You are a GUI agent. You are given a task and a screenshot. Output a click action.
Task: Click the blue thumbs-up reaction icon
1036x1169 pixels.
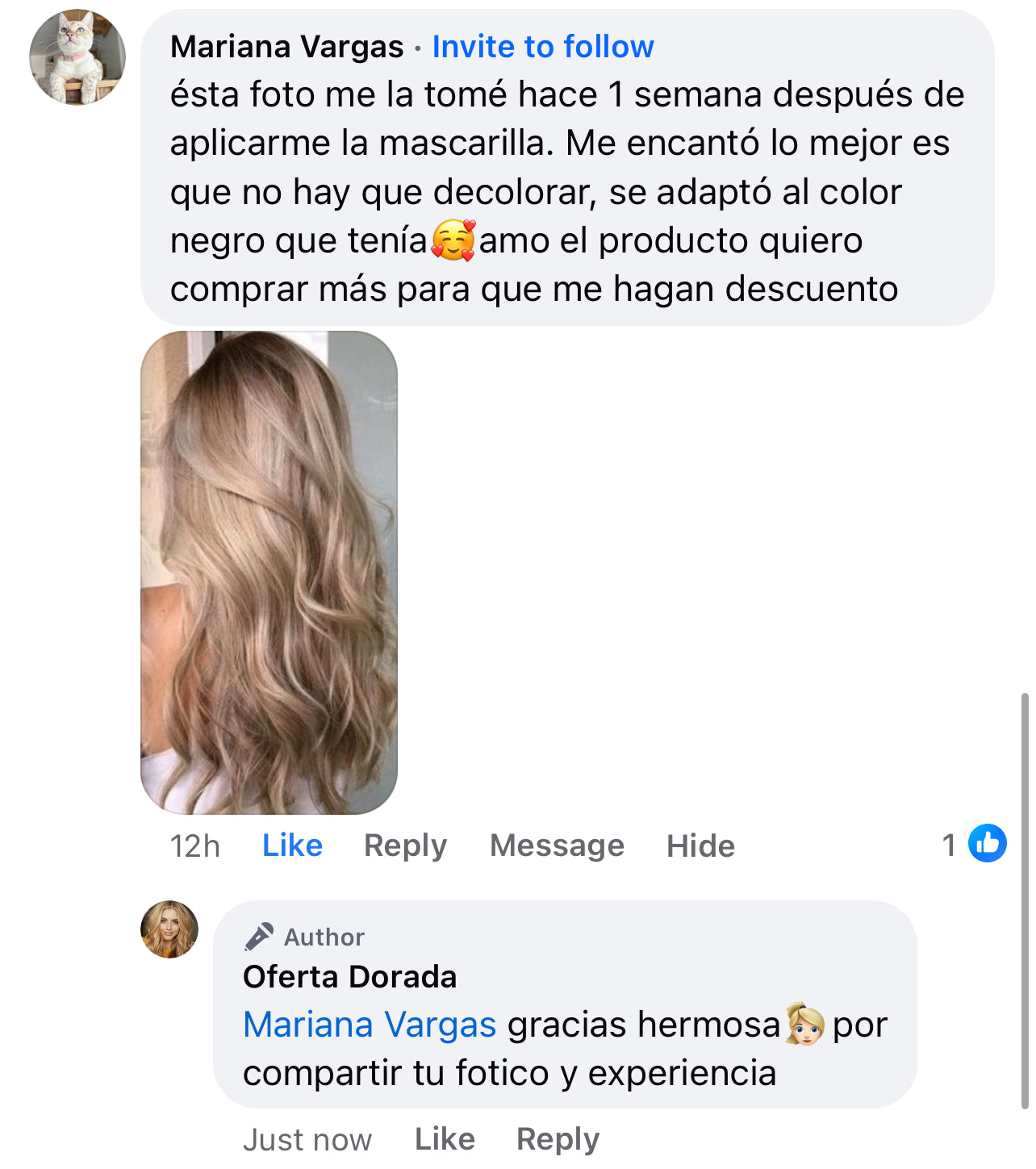point(988,845)
